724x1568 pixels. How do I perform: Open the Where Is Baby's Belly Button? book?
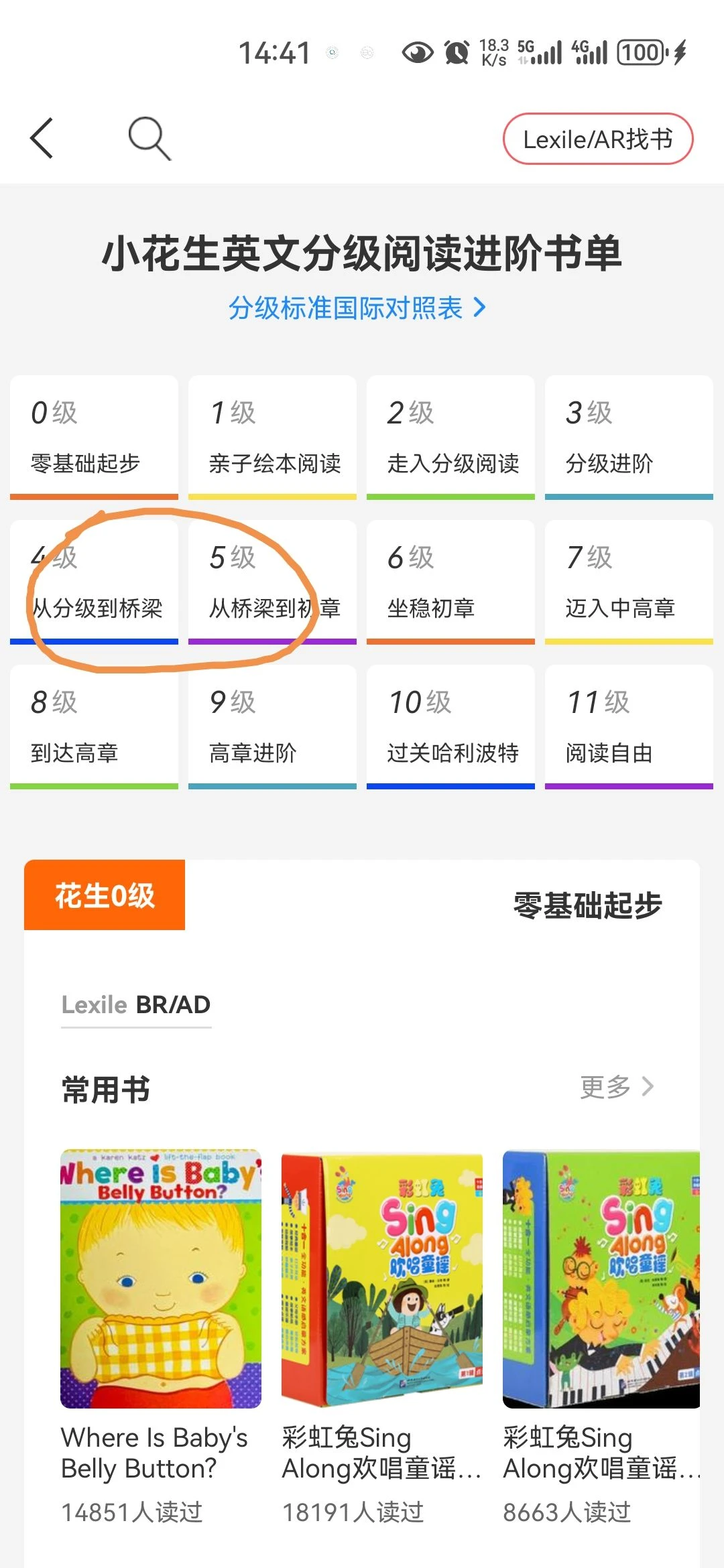(161, 1337)
